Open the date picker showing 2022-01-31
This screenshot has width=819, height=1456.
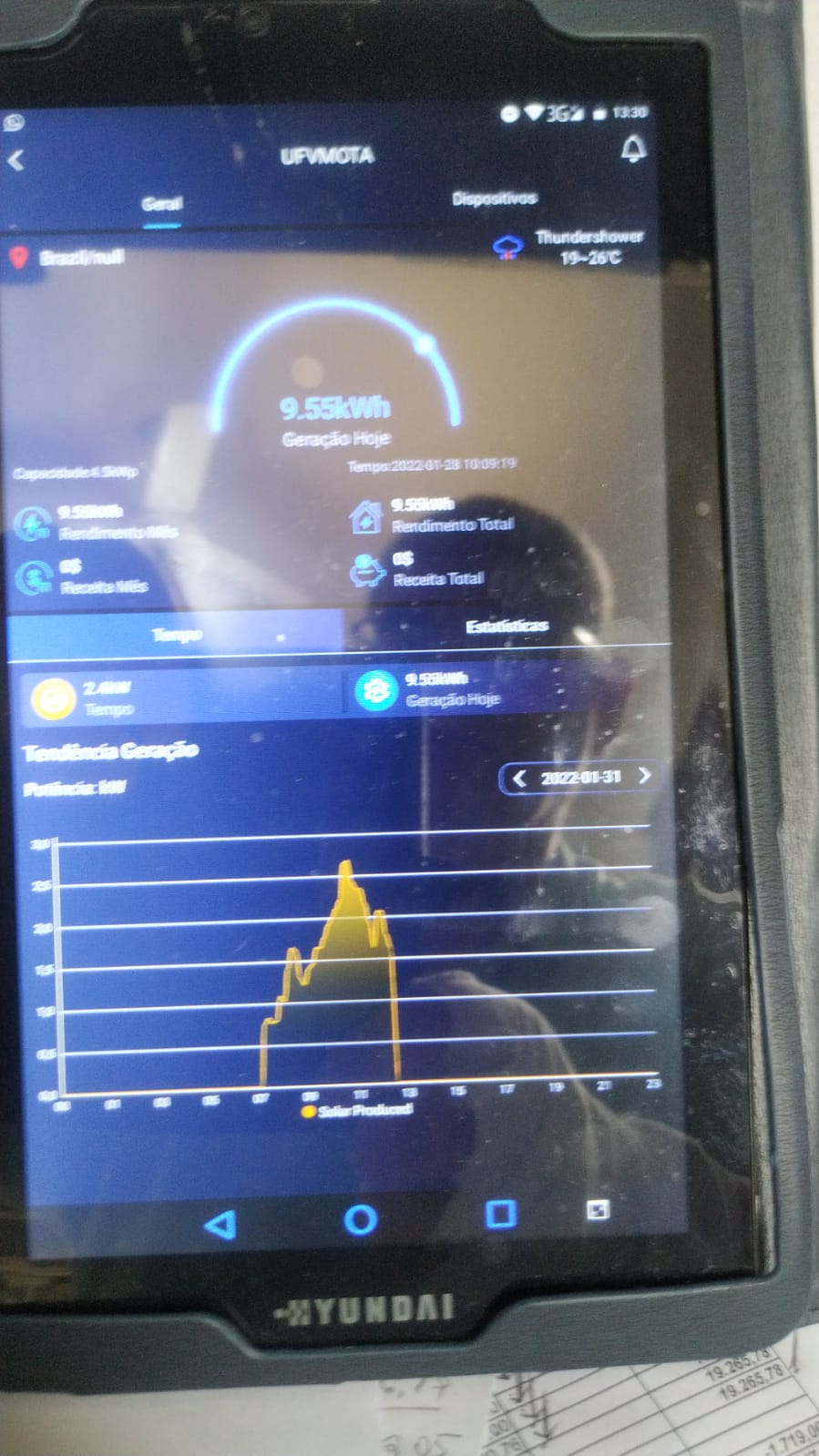(580, 777)
